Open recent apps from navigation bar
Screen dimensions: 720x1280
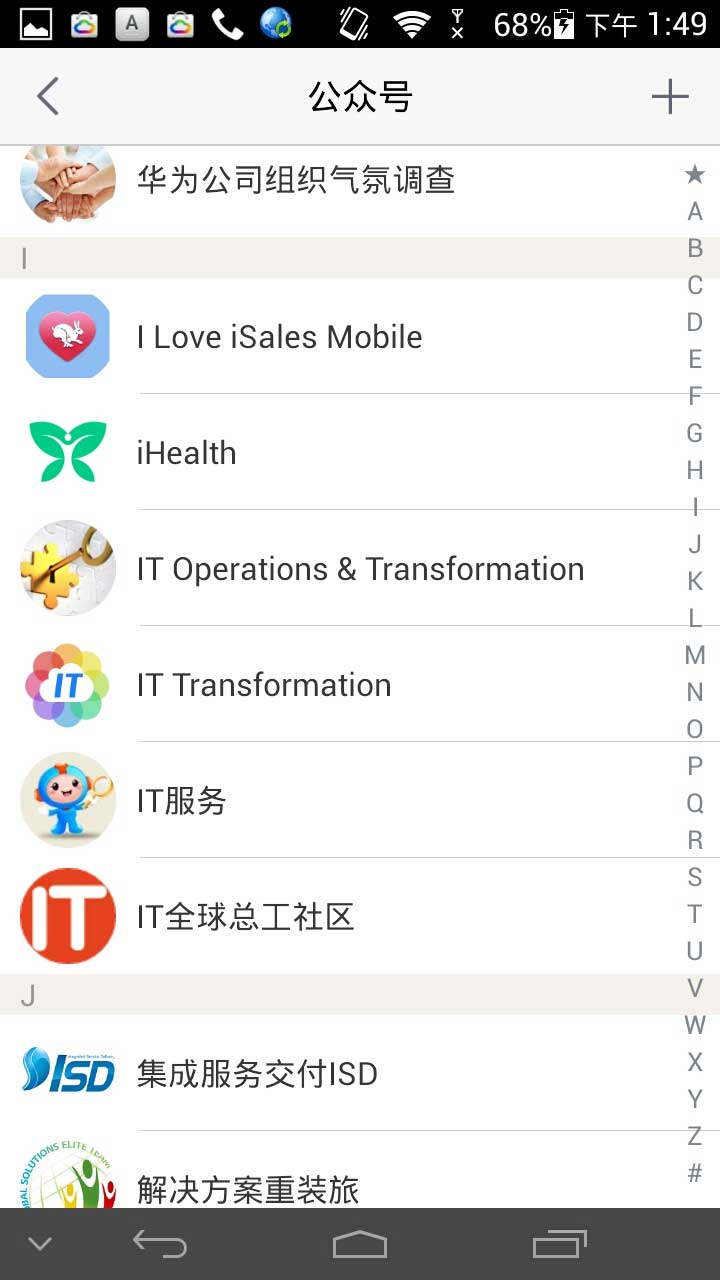tap(559, 1245)
